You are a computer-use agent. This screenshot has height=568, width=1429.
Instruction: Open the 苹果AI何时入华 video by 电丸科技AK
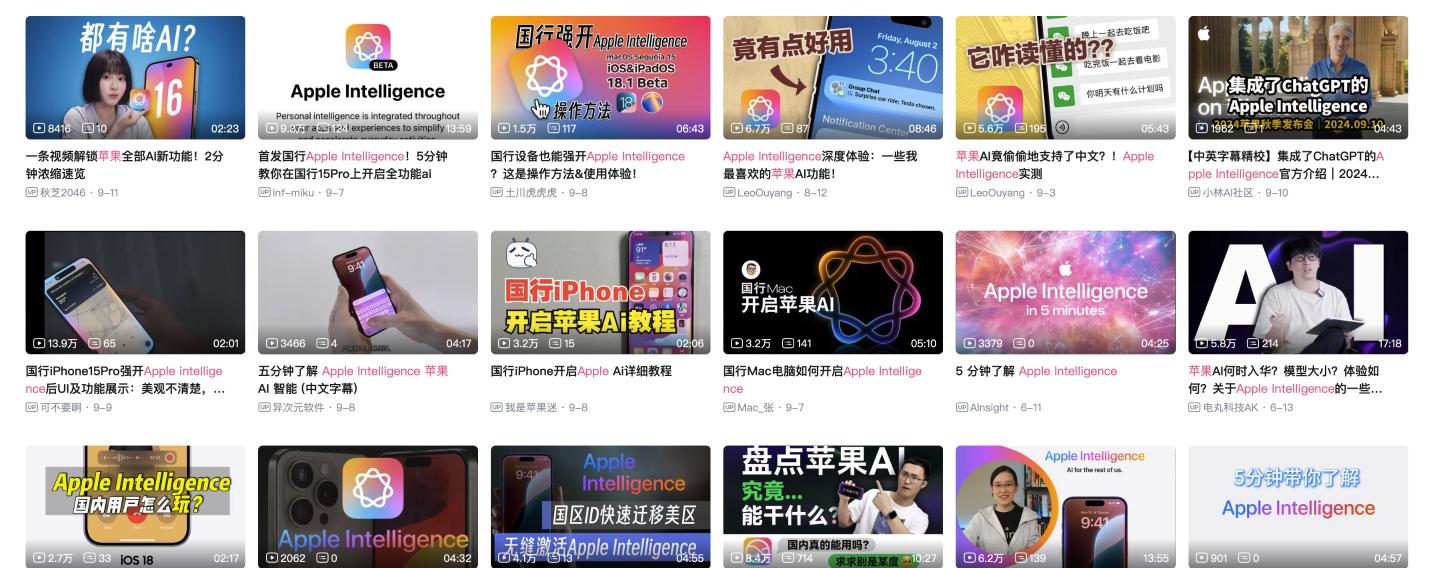(x=1297, y=292)
